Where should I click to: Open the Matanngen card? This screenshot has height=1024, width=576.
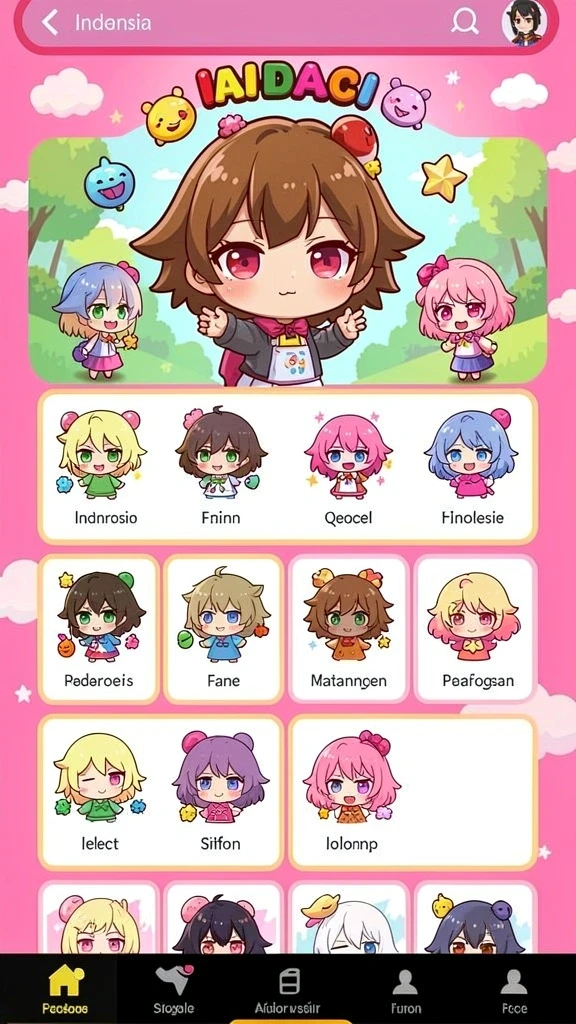[x=348, y=629]
